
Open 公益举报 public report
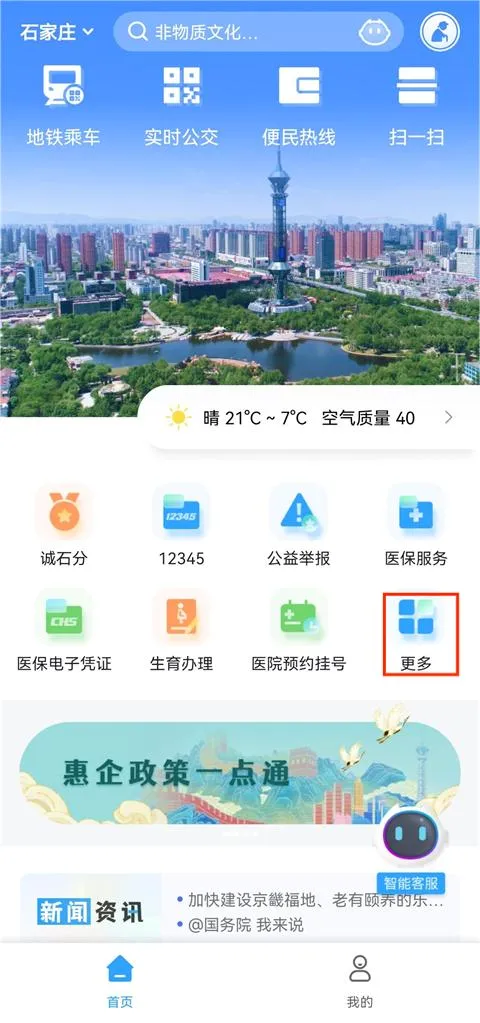click(299, 526)
